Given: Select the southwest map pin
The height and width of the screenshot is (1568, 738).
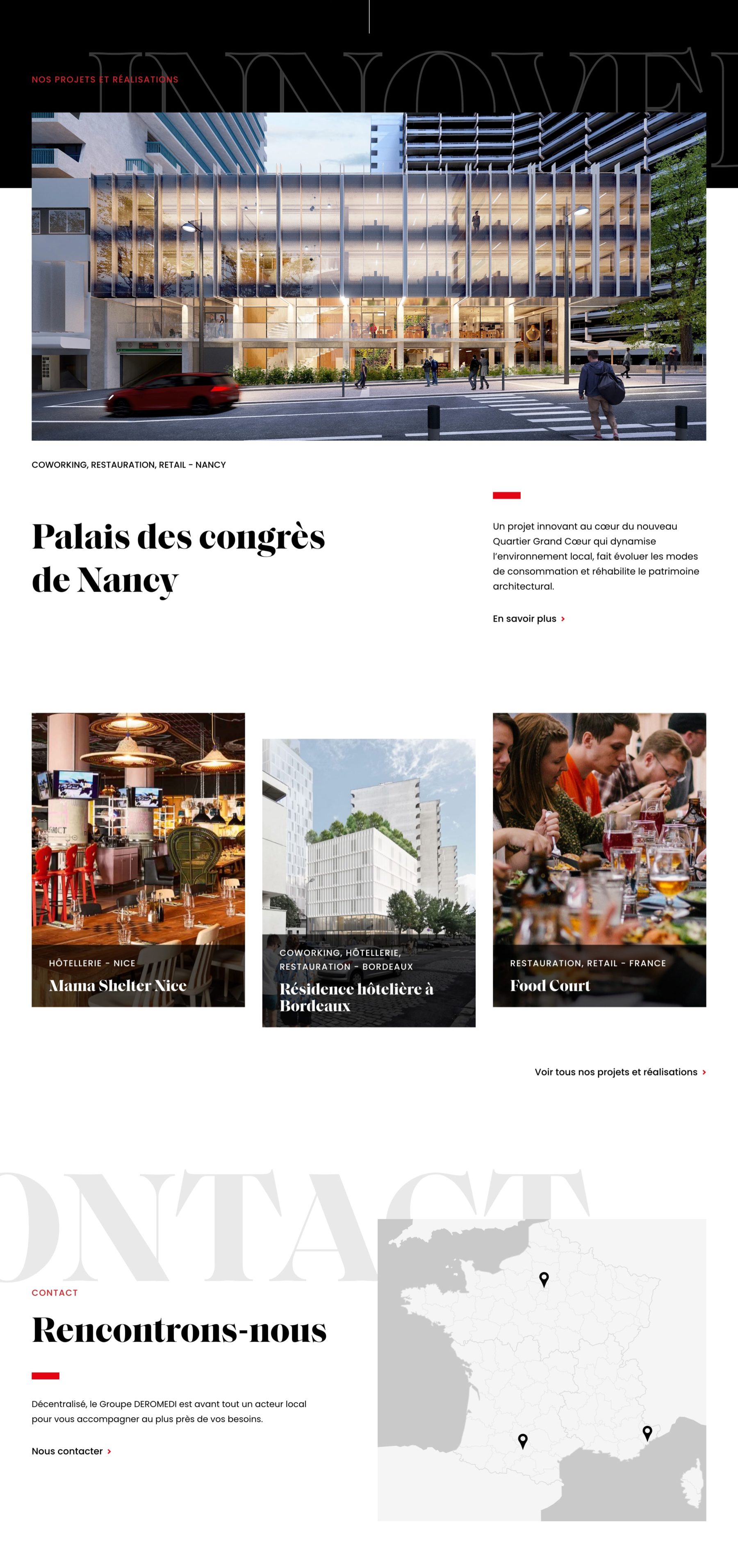Looking at the screenshot, I should [523, 1440].
